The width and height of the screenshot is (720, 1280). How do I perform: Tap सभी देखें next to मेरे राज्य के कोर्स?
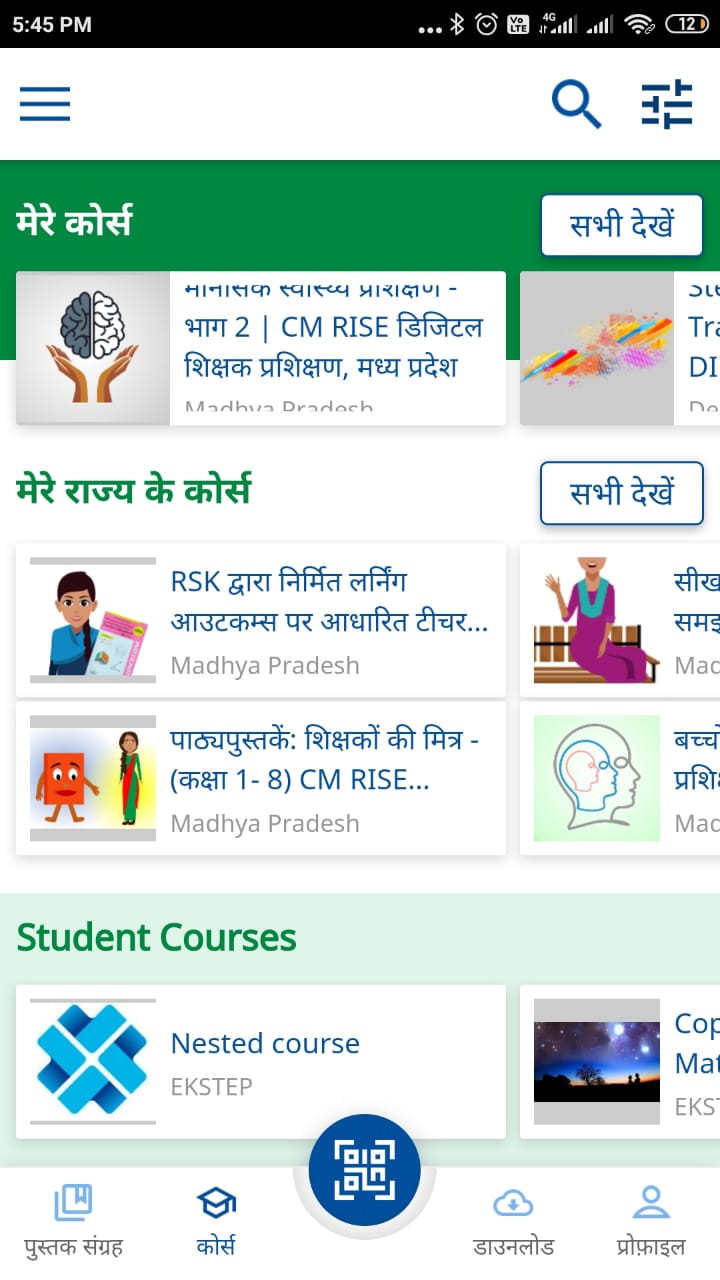click(x=621, y=492)
